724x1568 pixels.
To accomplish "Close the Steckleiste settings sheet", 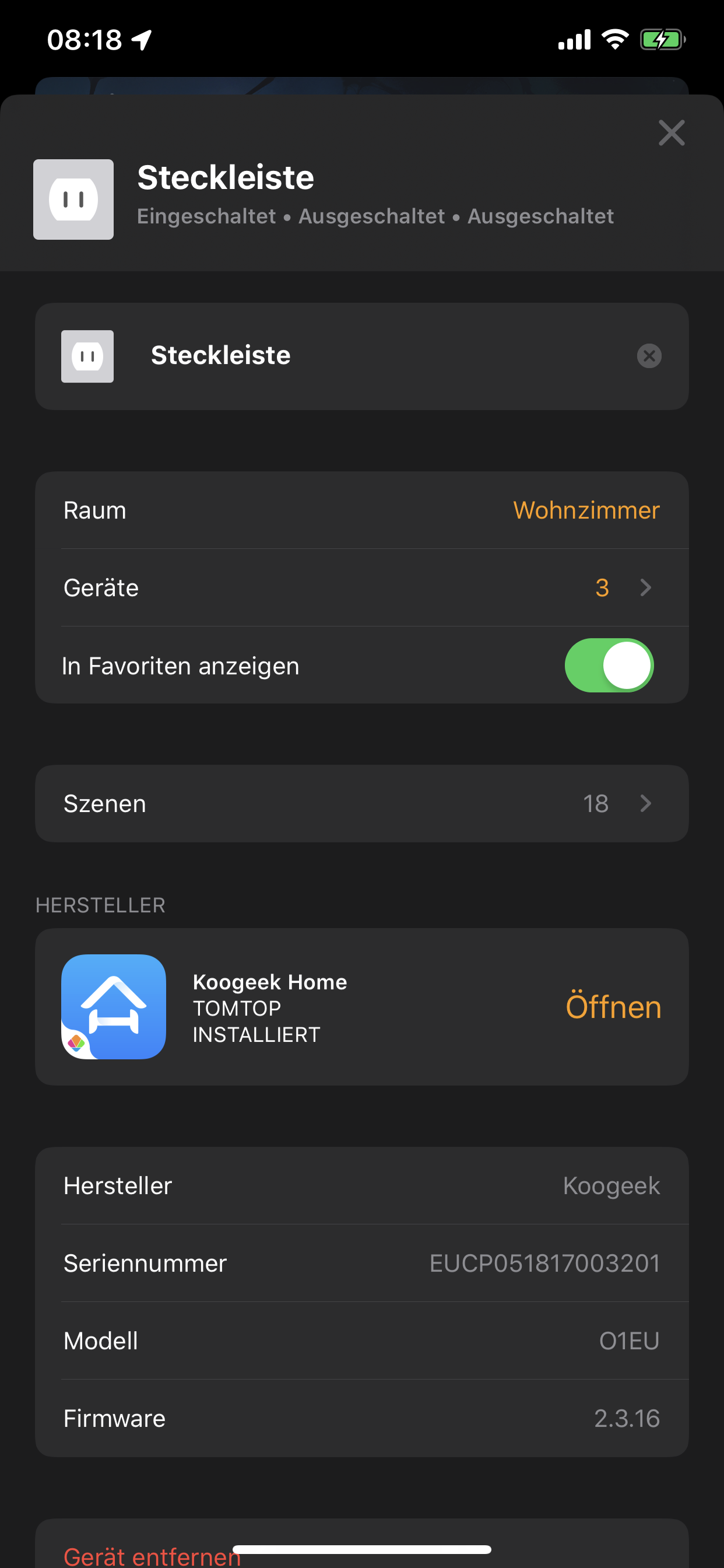I will tap(671, 132).
